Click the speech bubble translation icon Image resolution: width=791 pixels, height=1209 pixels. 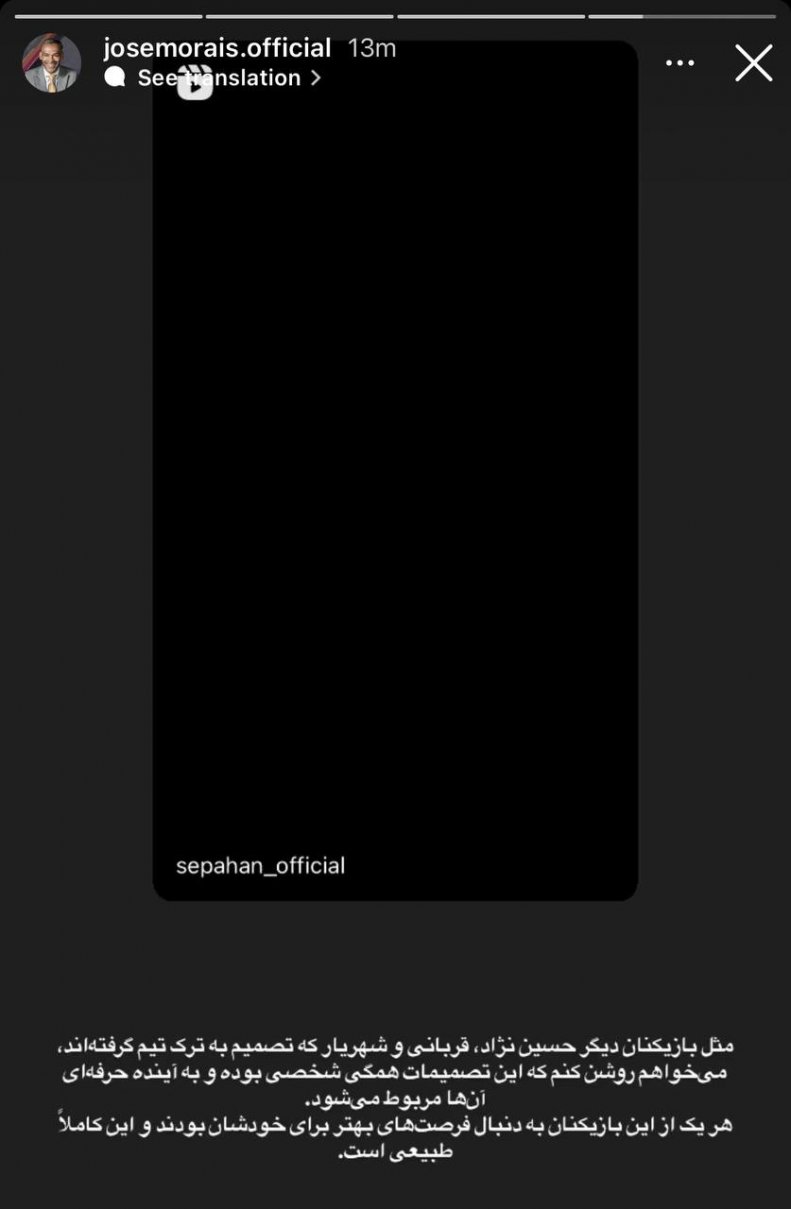pos(113,77)
